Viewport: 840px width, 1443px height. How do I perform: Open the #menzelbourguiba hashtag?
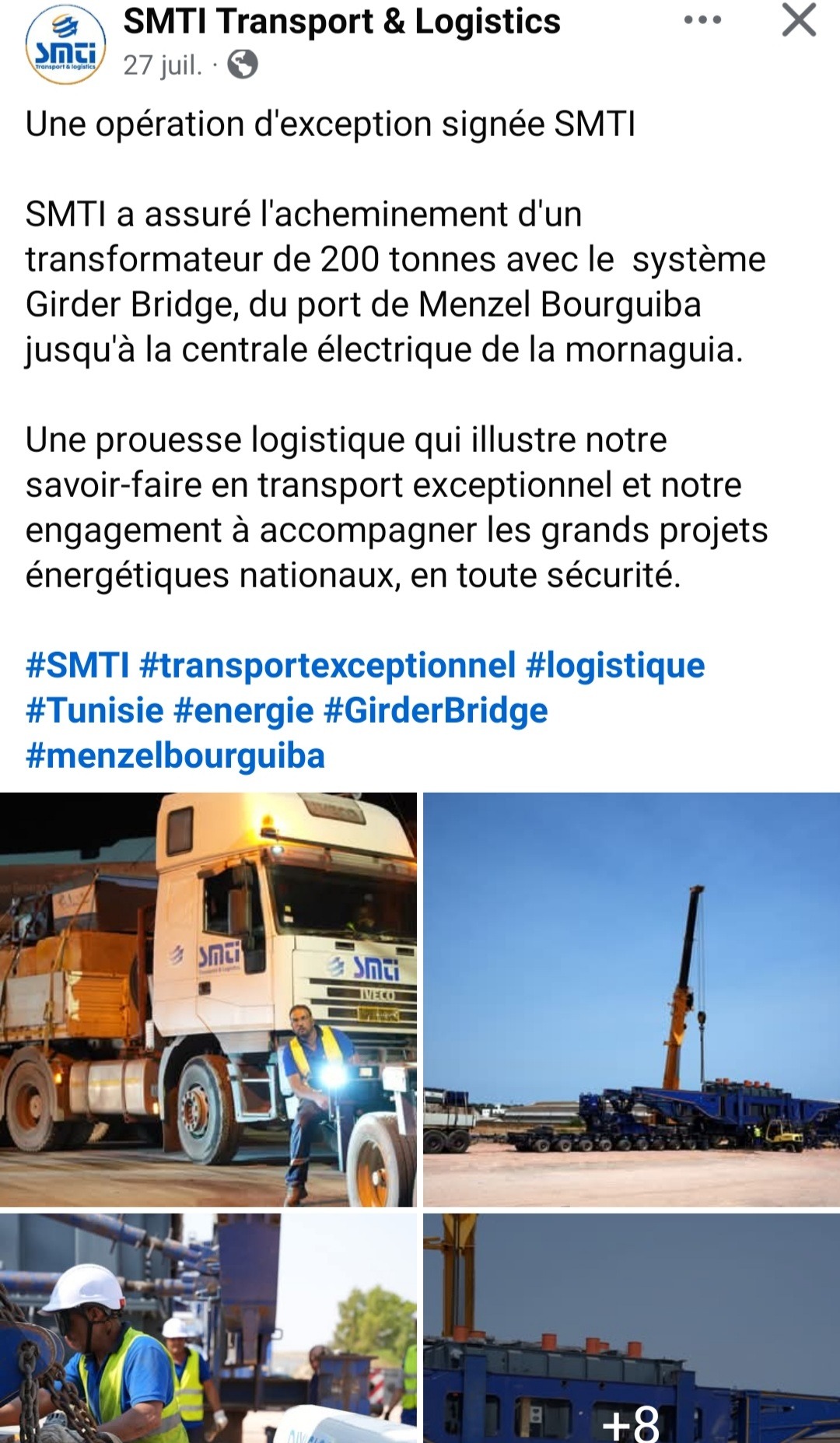tap(175, 755)
